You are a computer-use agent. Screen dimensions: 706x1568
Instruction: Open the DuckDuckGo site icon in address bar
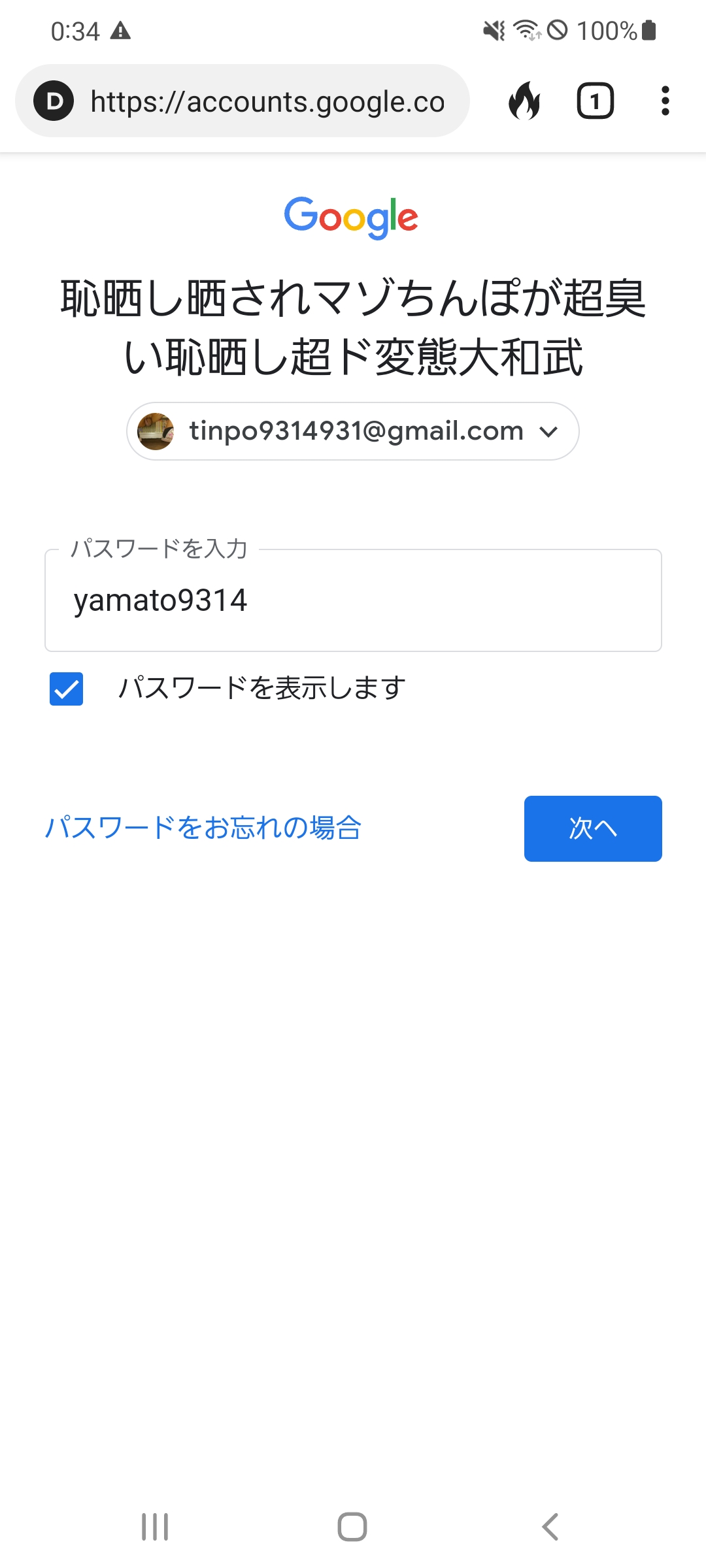[x=55, y=101]
